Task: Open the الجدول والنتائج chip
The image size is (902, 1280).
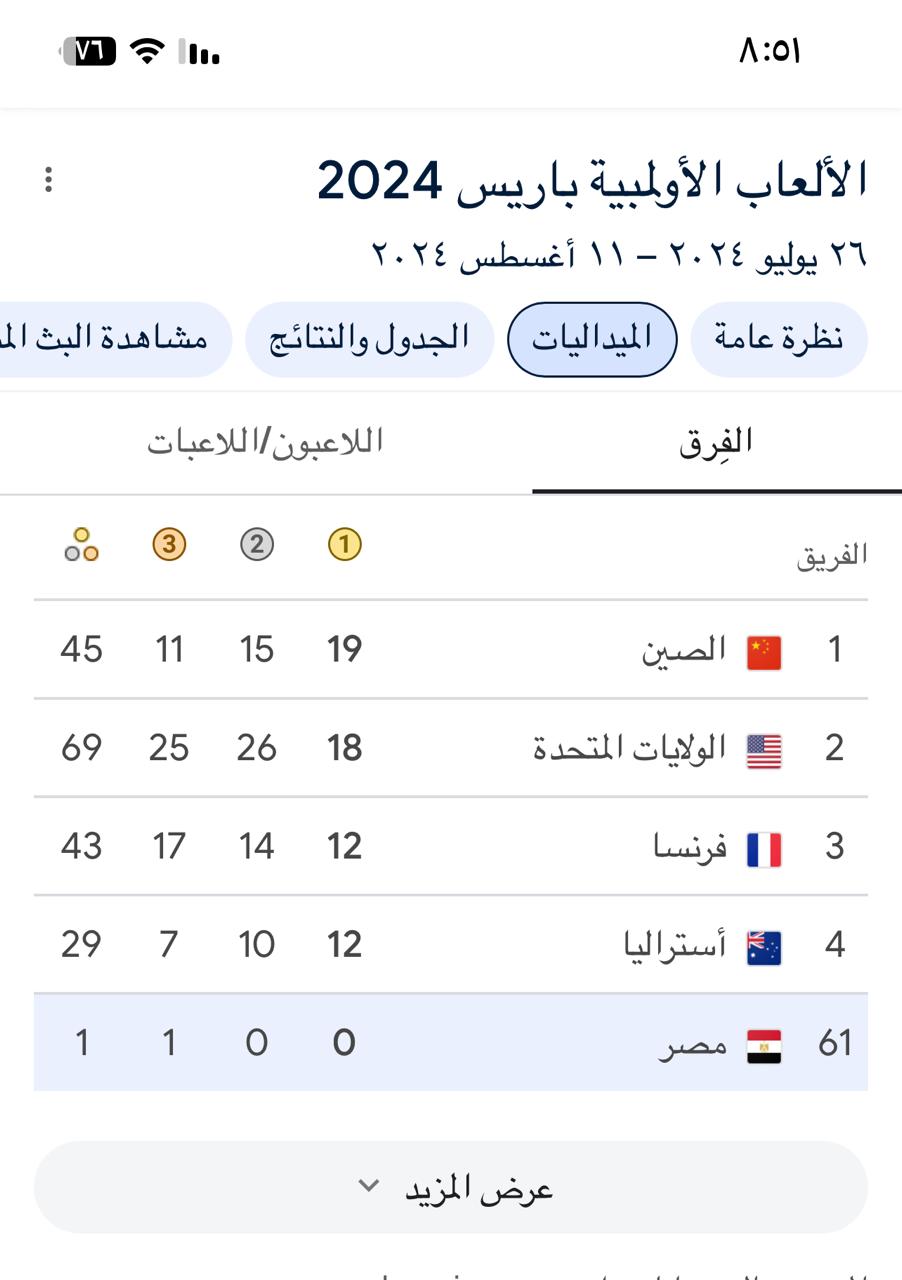Action: point(370,339)
